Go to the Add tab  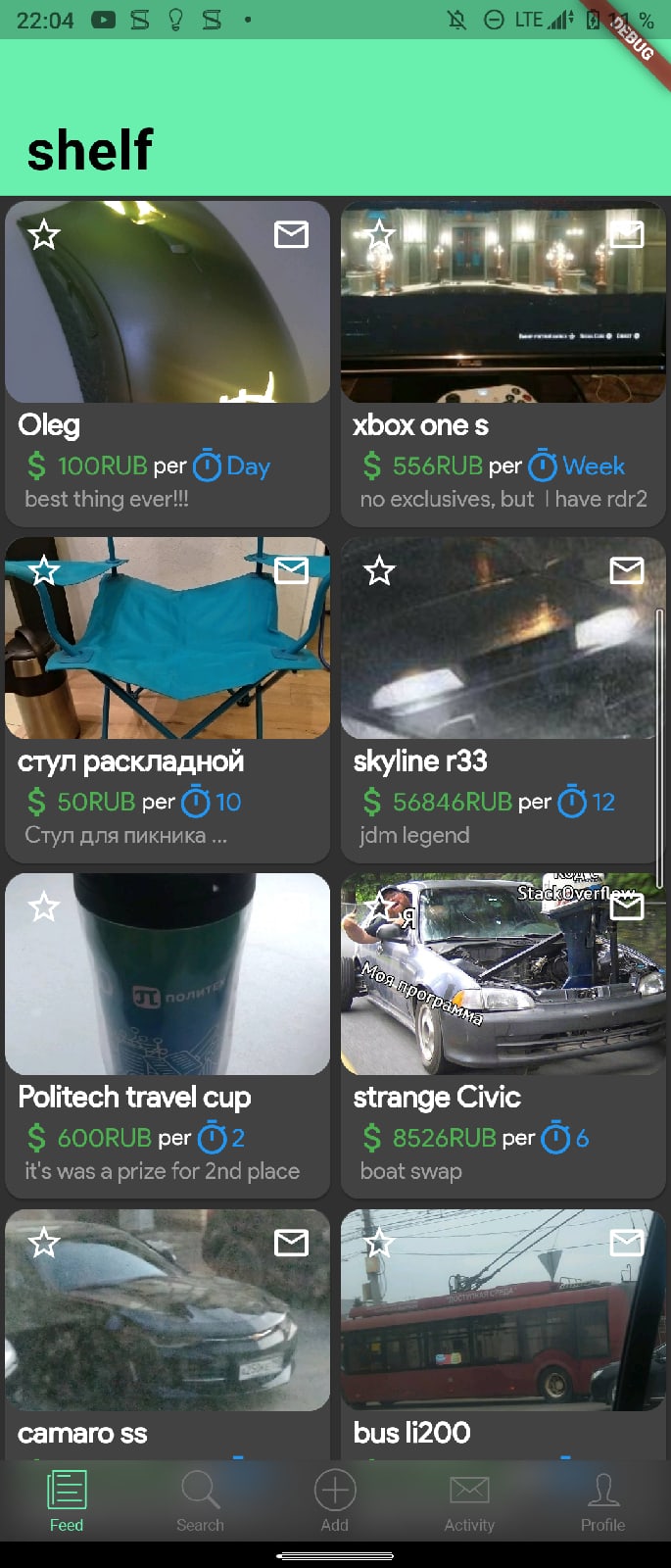(335, 1500)
